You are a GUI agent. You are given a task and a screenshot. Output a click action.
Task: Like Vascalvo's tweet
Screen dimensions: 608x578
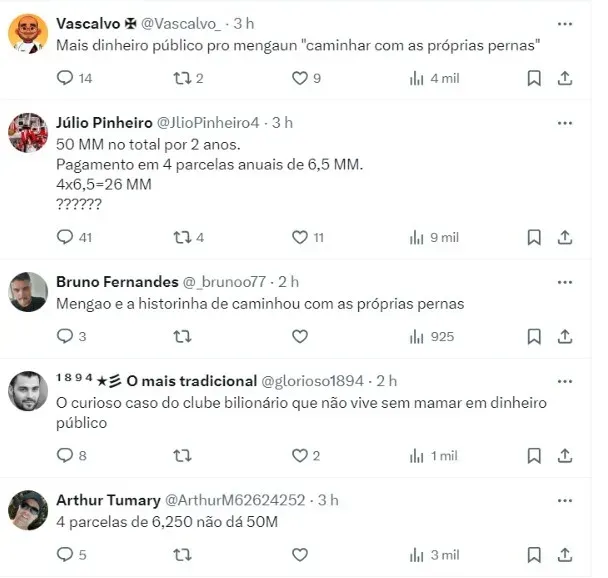coord(299,78)
